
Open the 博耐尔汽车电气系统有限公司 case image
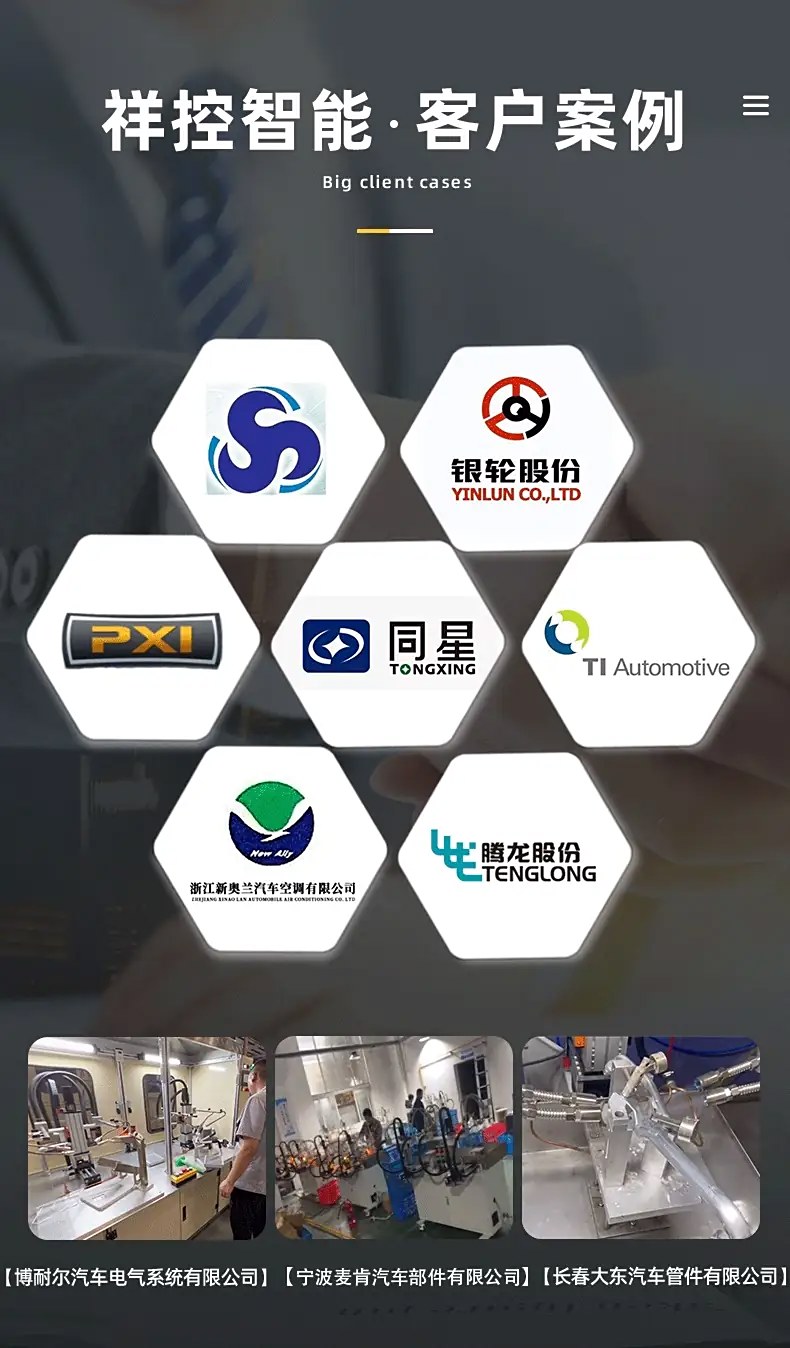click(x=147, y=1138)
